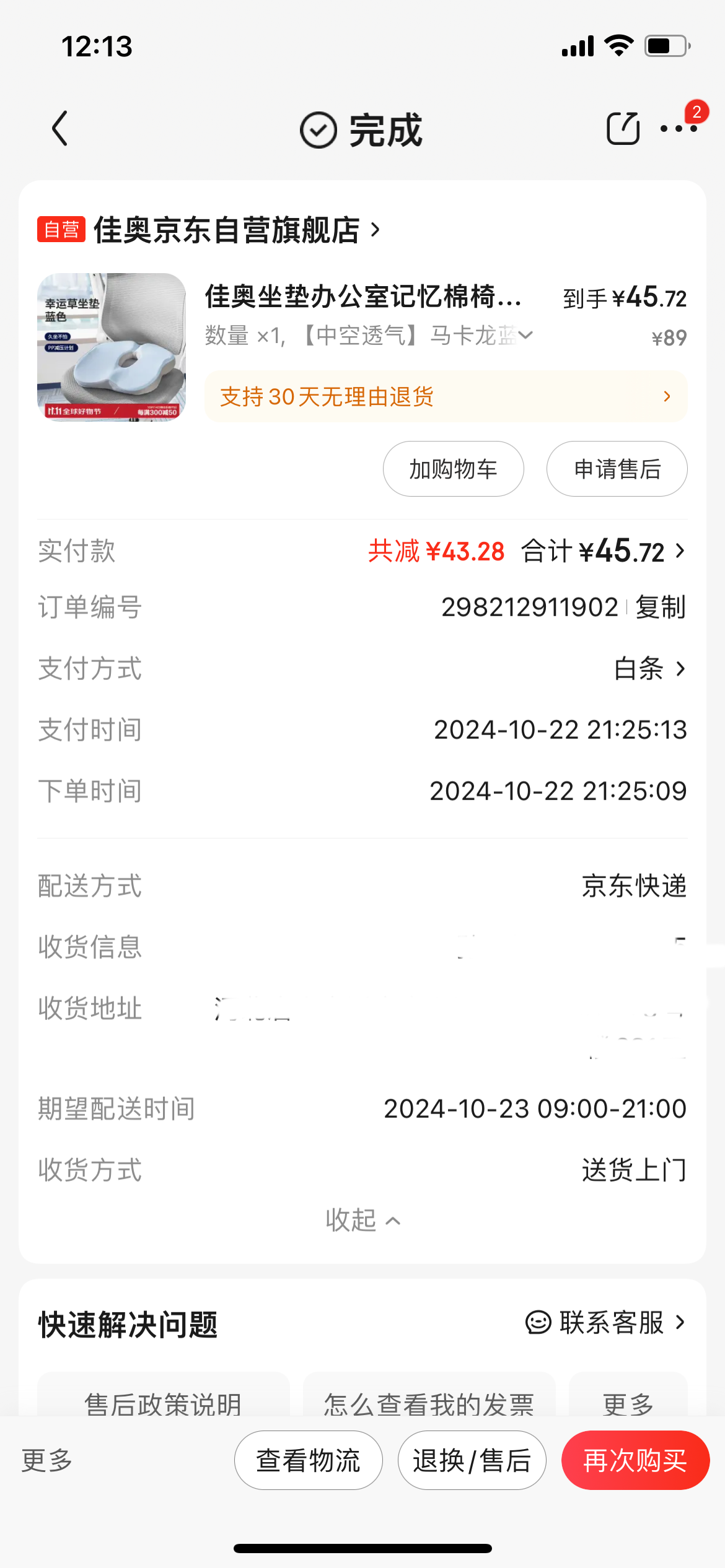Go back using the top-left arrow
Viewport: 725px width, 1568px height.
click(x=59, y=129)
